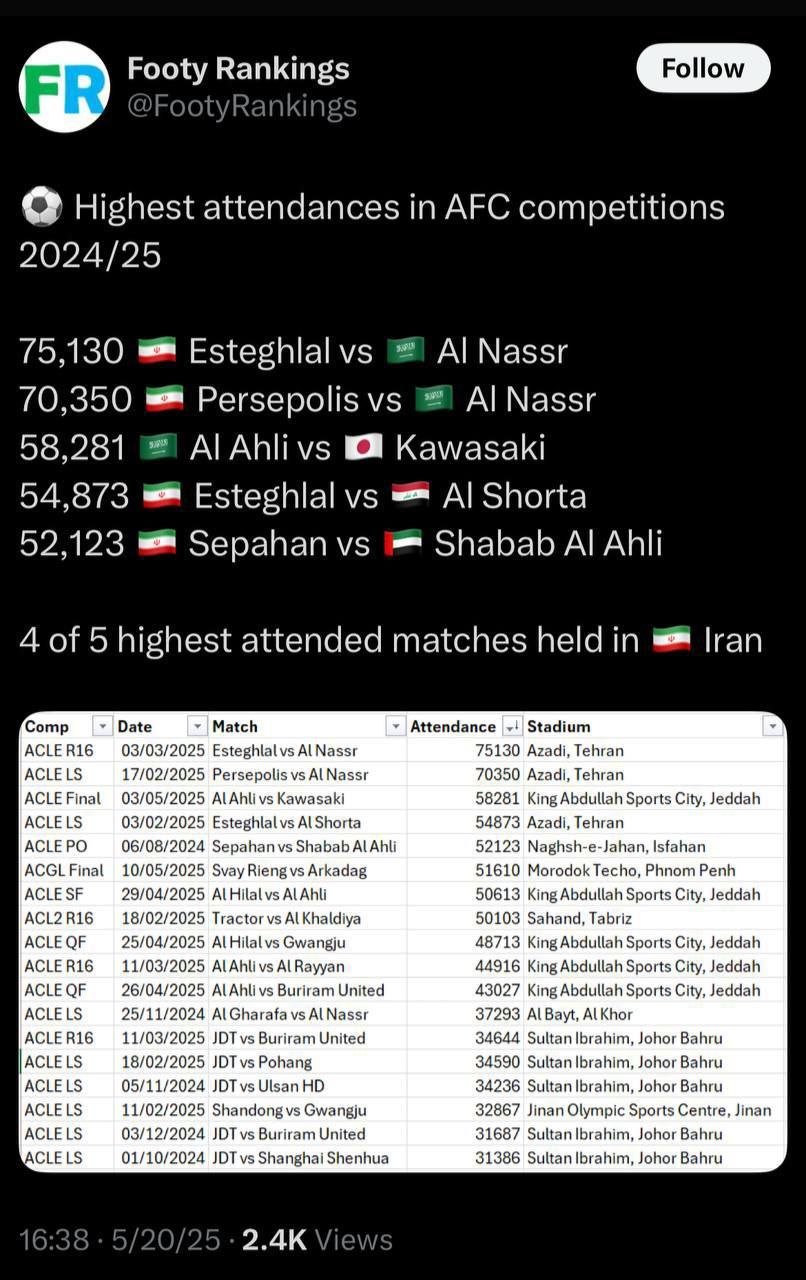The image size is (806, 1280).
Task: Open the Footy Rankings profile picture
Action: point(64,87)
